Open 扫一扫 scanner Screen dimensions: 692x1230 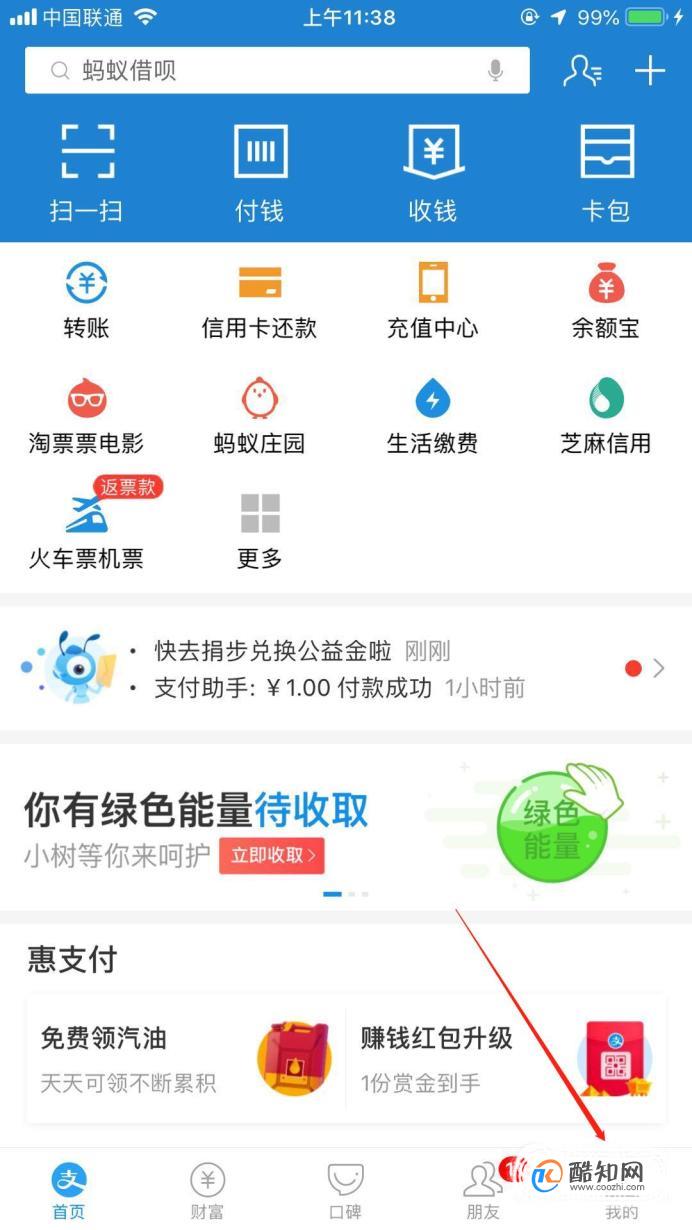tap(86, 170)
